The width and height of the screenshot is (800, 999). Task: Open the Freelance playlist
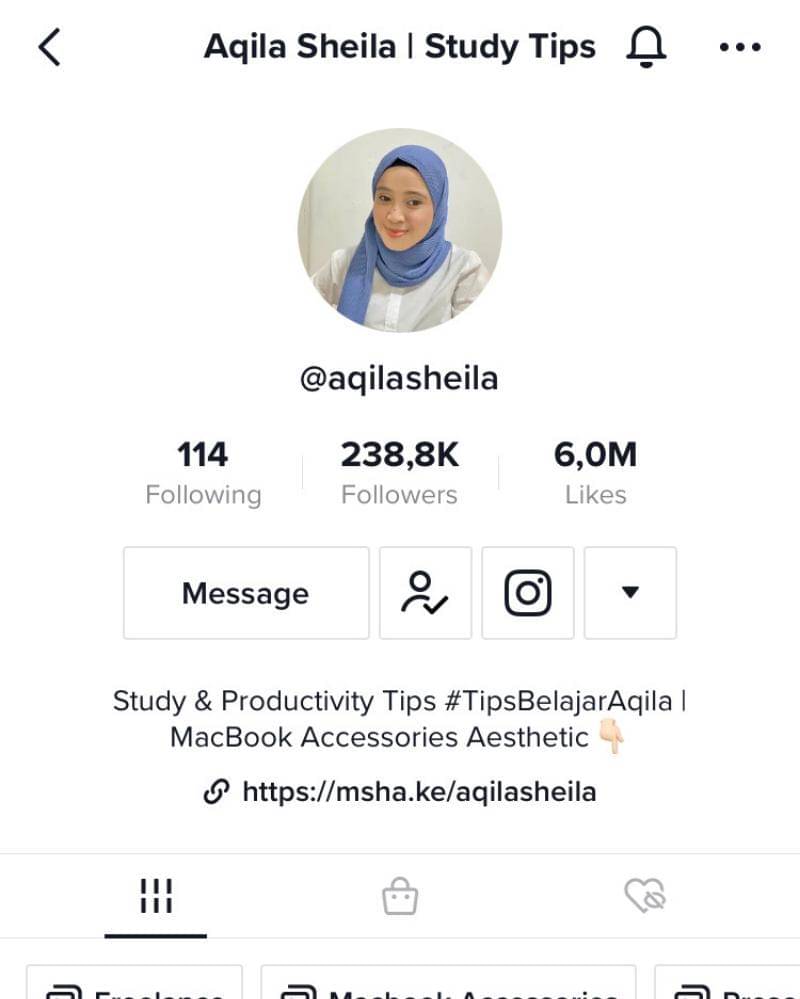click(x=135, y=985)
